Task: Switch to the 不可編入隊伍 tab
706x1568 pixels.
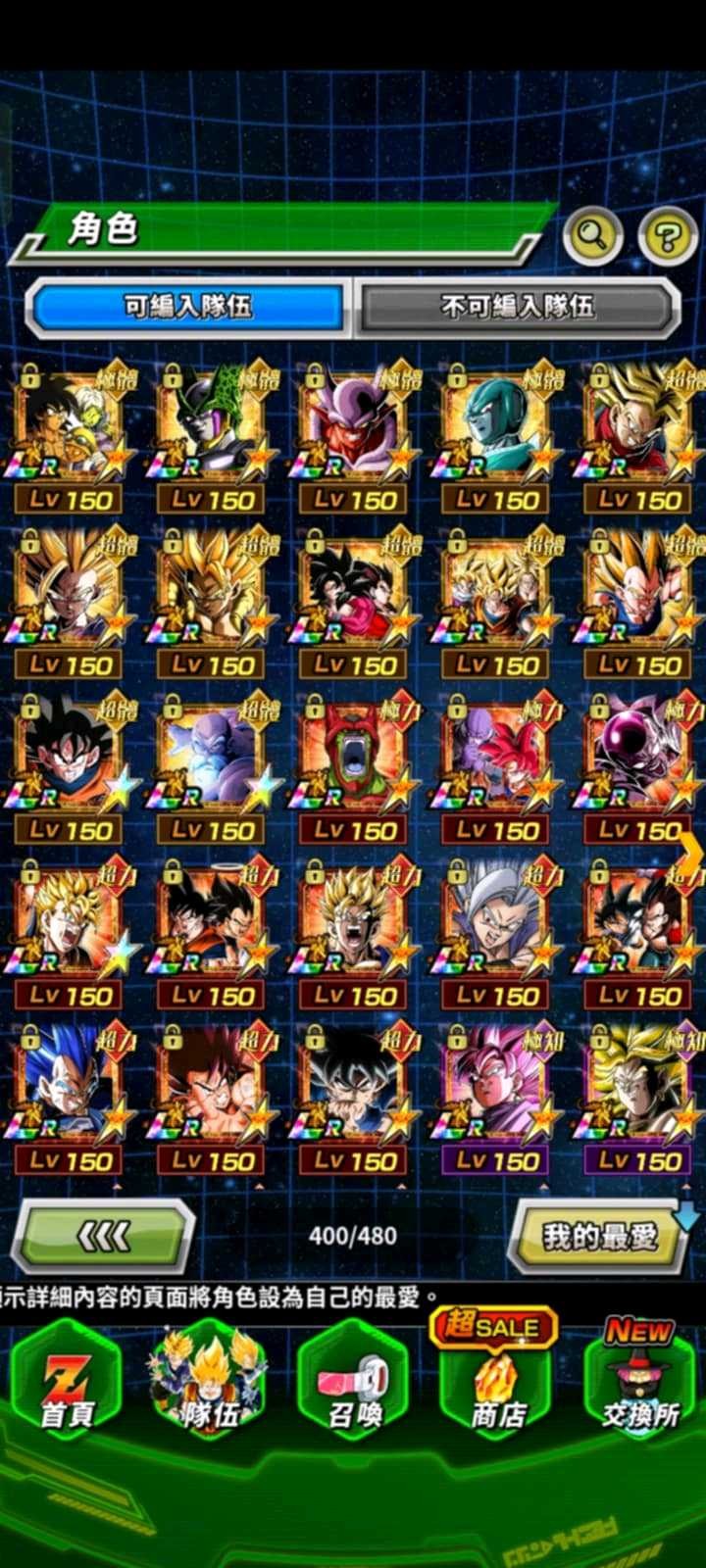Action: coord(518,307)
